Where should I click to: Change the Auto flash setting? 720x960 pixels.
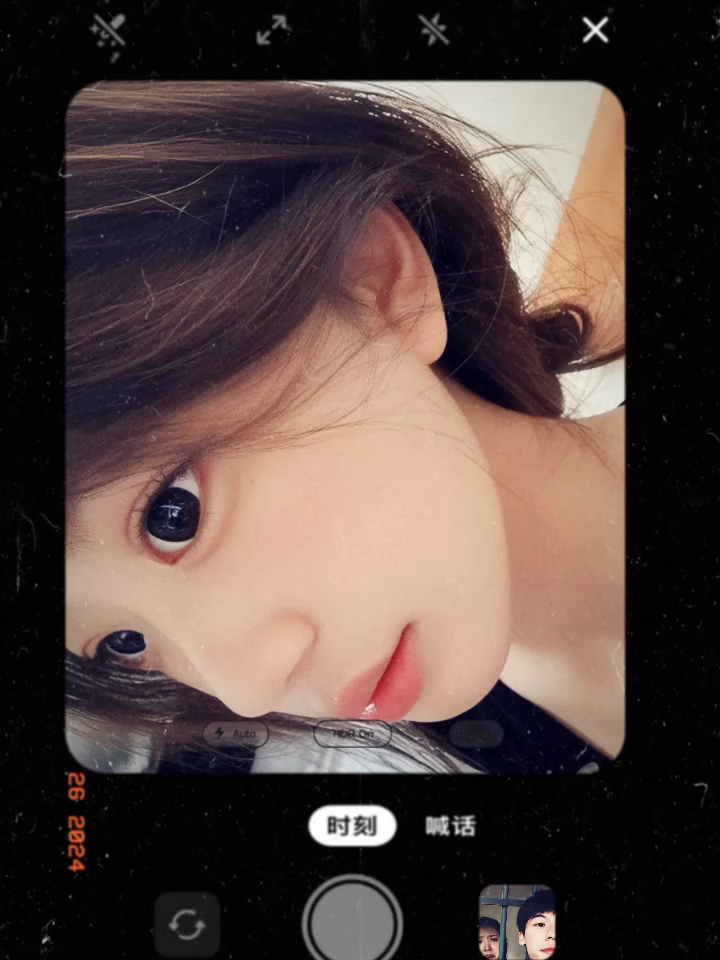tap(236, 734)
